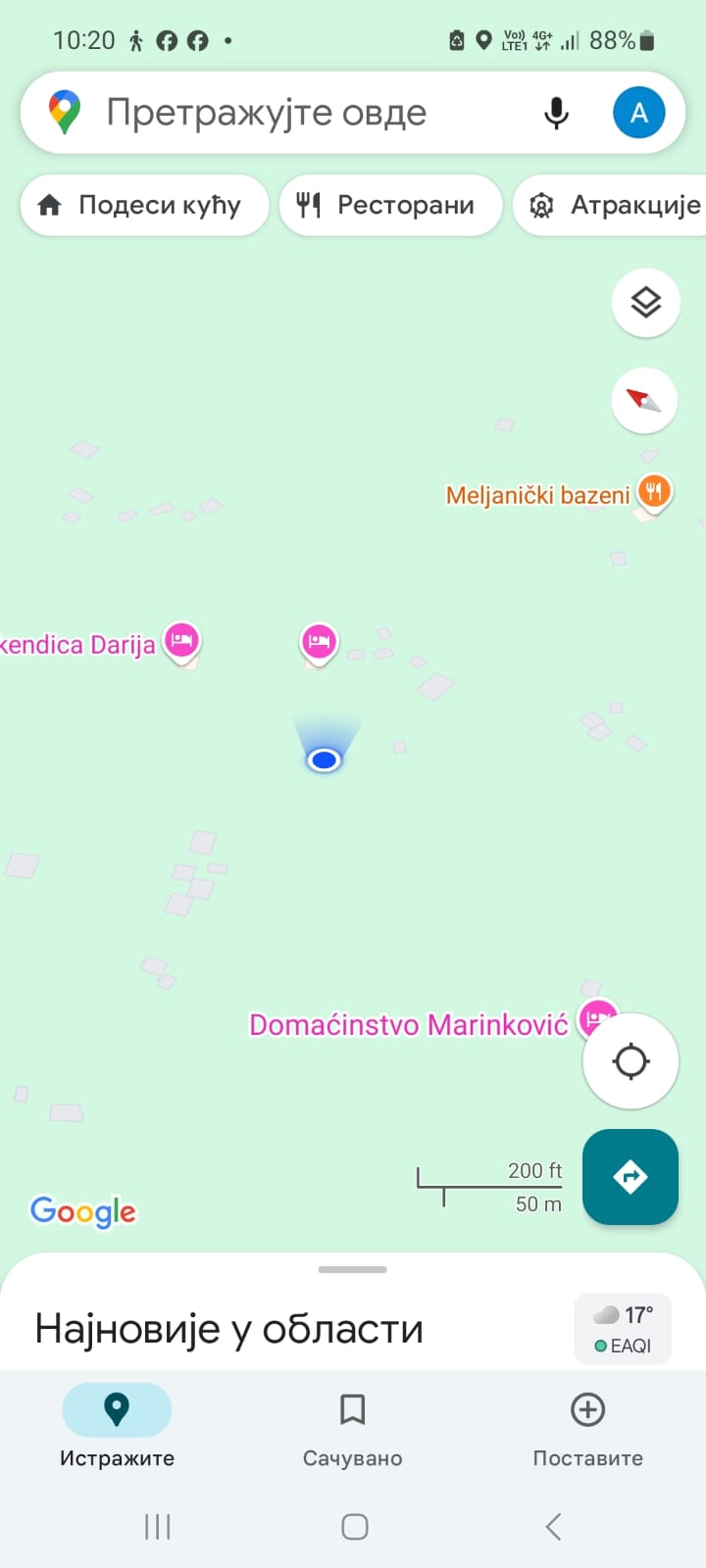Filter map by Ресторани chip
Image resolution: width=706 pixels, height=1568 pixels.
tap(391, 205)
